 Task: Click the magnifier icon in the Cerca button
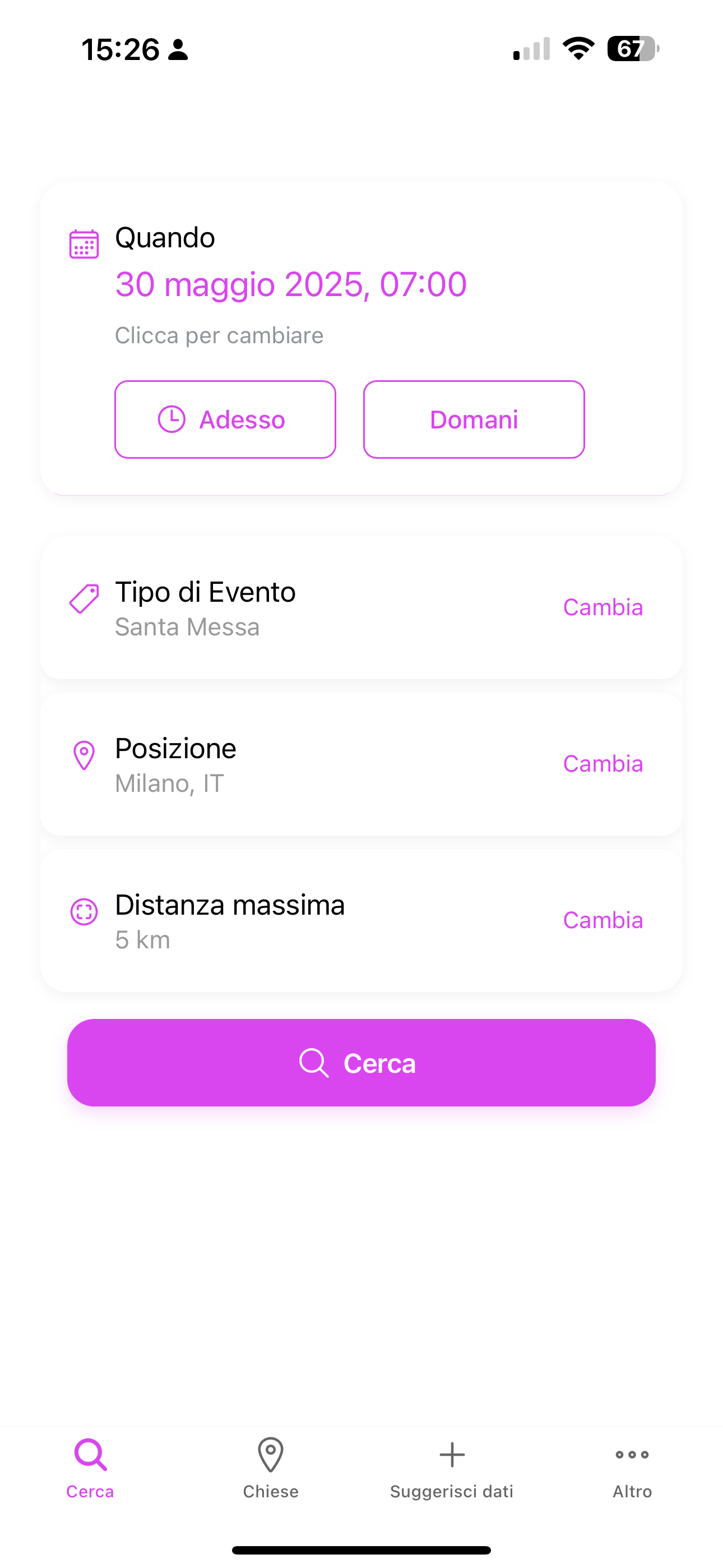pyautogui.click(x=314, y=1062)
